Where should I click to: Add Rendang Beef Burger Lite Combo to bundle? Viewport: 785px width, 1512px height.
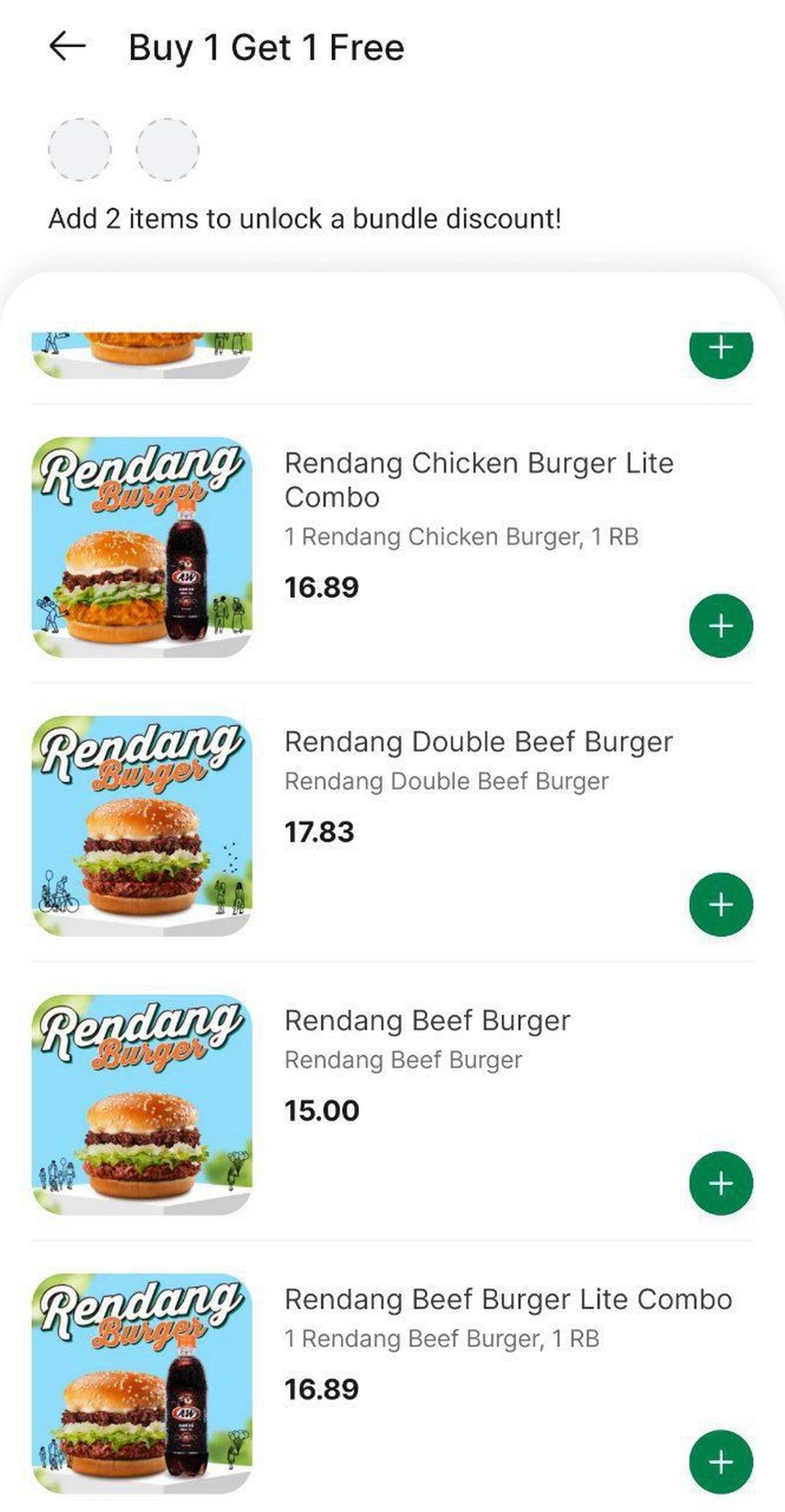point(720,1461)
